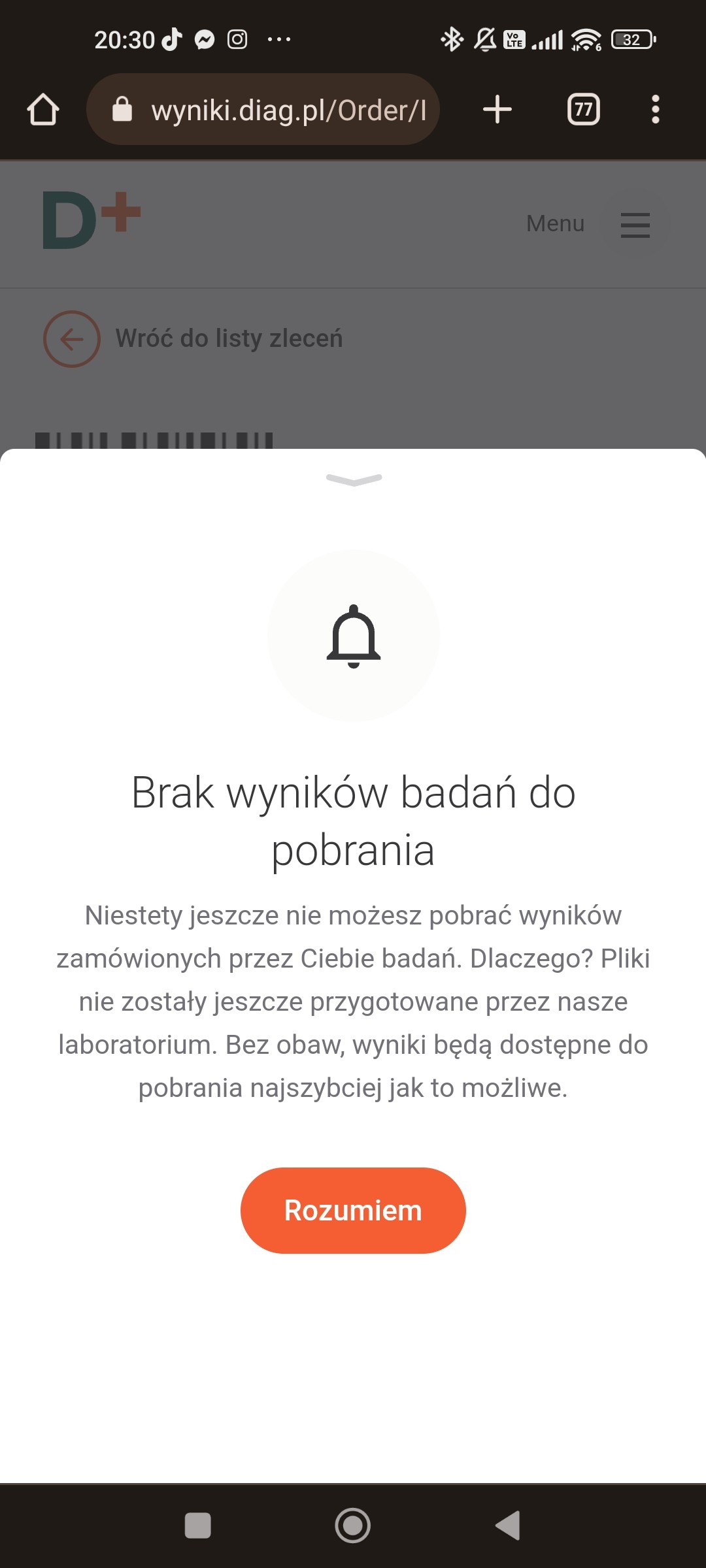The height and width of the screenshot is (1568, 706).
Task: Open a new browser tab
Action: [497, 109]
